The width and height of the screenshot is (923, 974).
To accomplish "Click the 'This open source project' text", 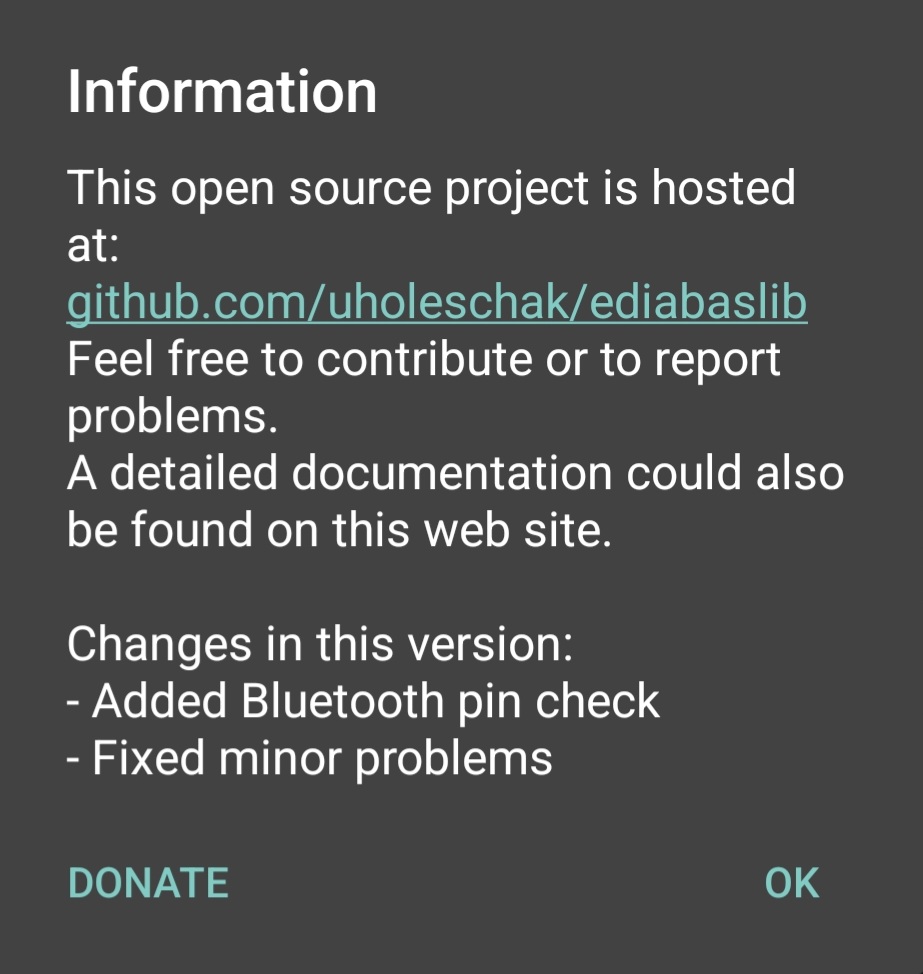I will coord(430,186).
